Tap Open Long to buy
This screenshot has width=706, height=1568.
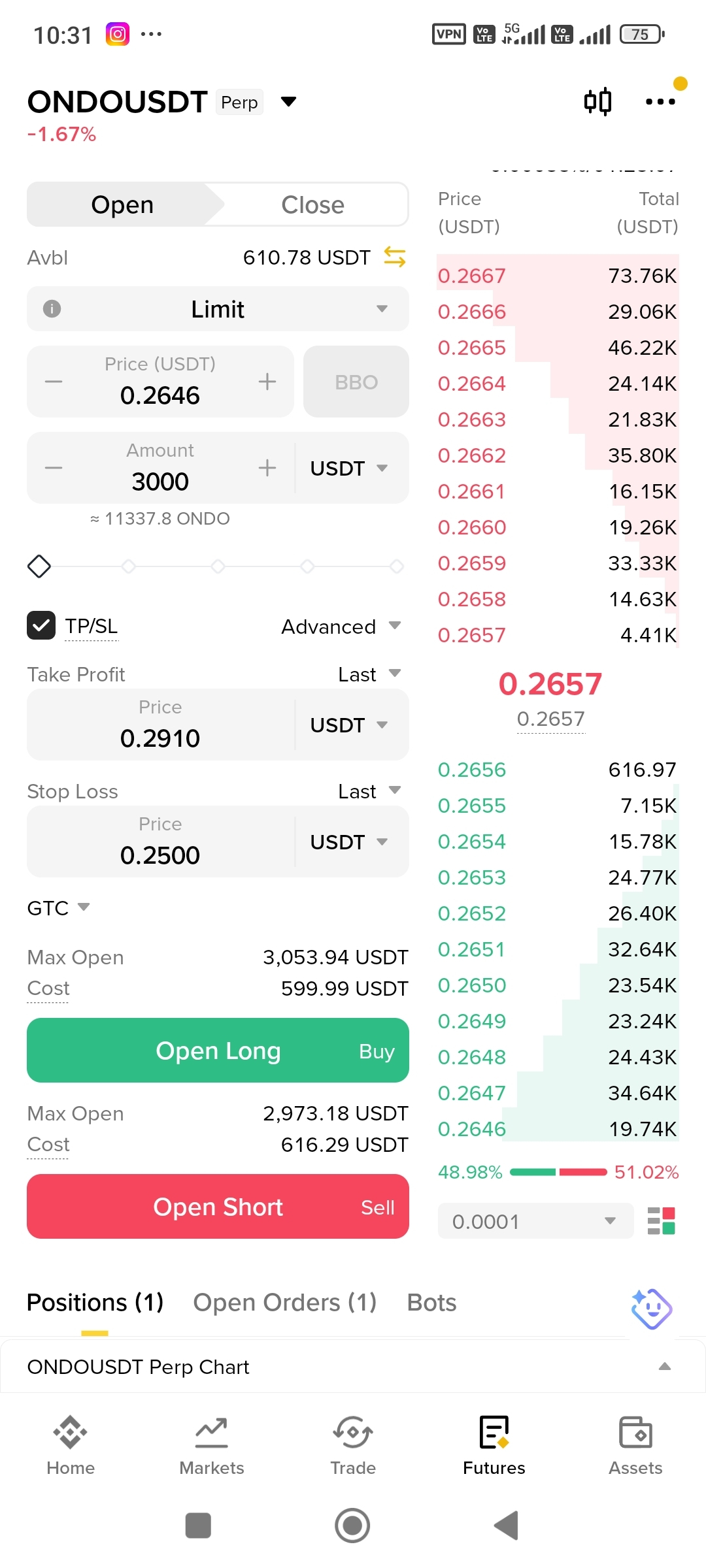click(x=218, y=1051)
